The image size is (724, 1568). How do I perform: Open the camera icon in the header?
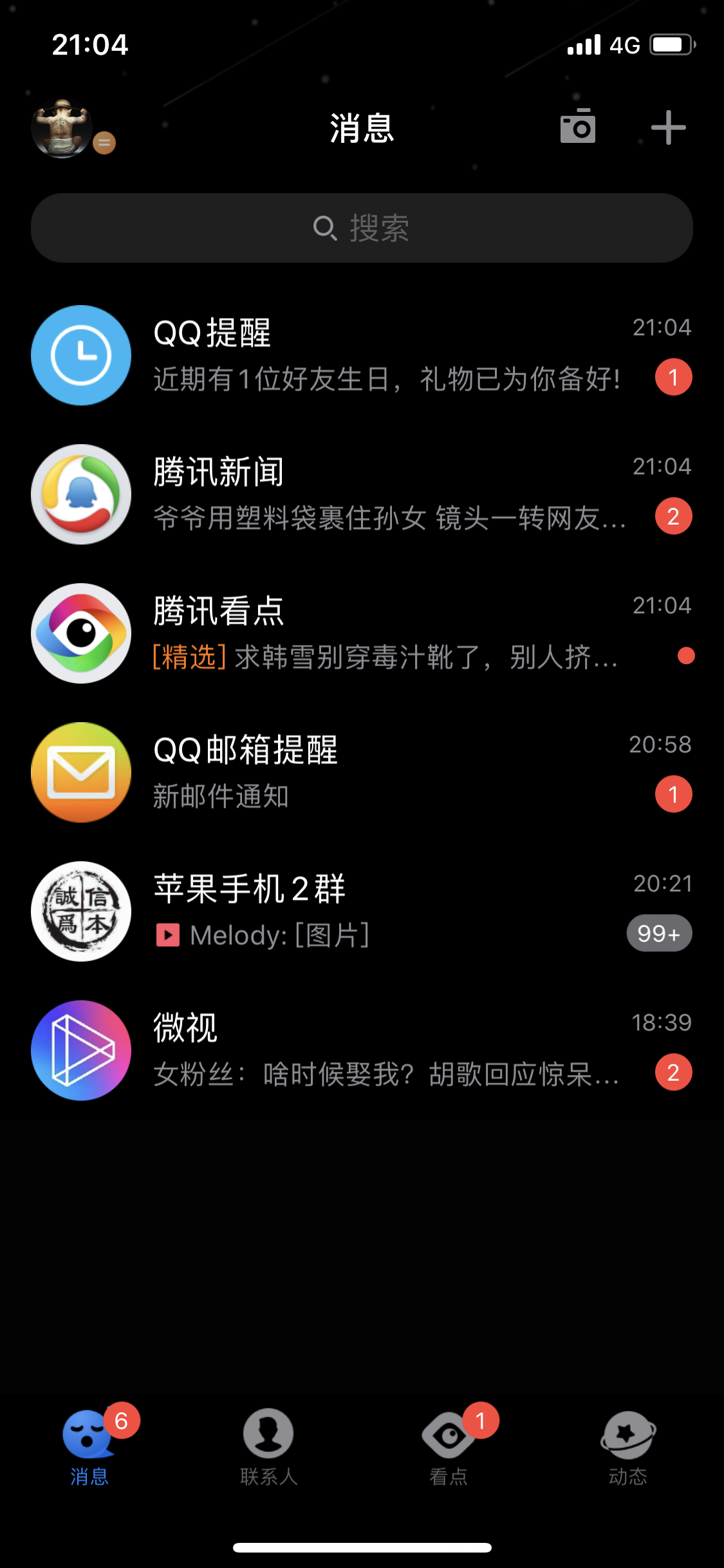(577, 127)
